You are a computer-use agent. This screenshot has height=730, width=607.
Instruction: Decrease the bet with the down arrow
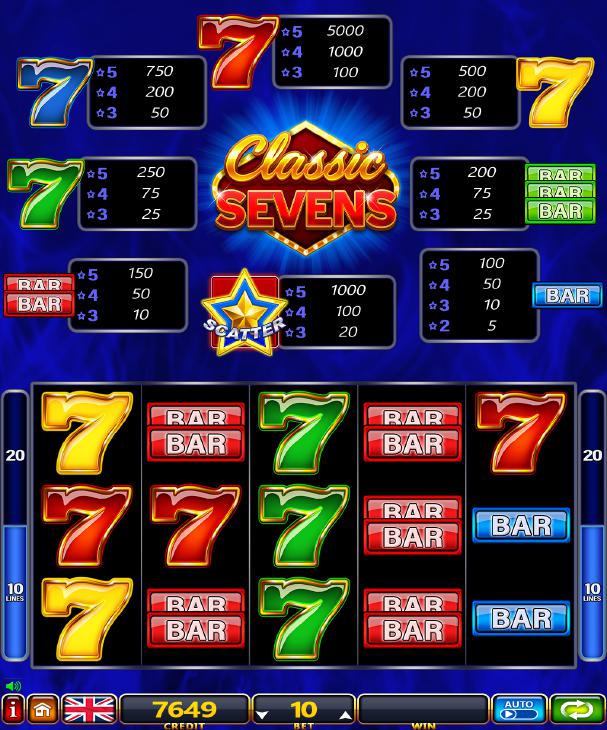coord(263,714)
